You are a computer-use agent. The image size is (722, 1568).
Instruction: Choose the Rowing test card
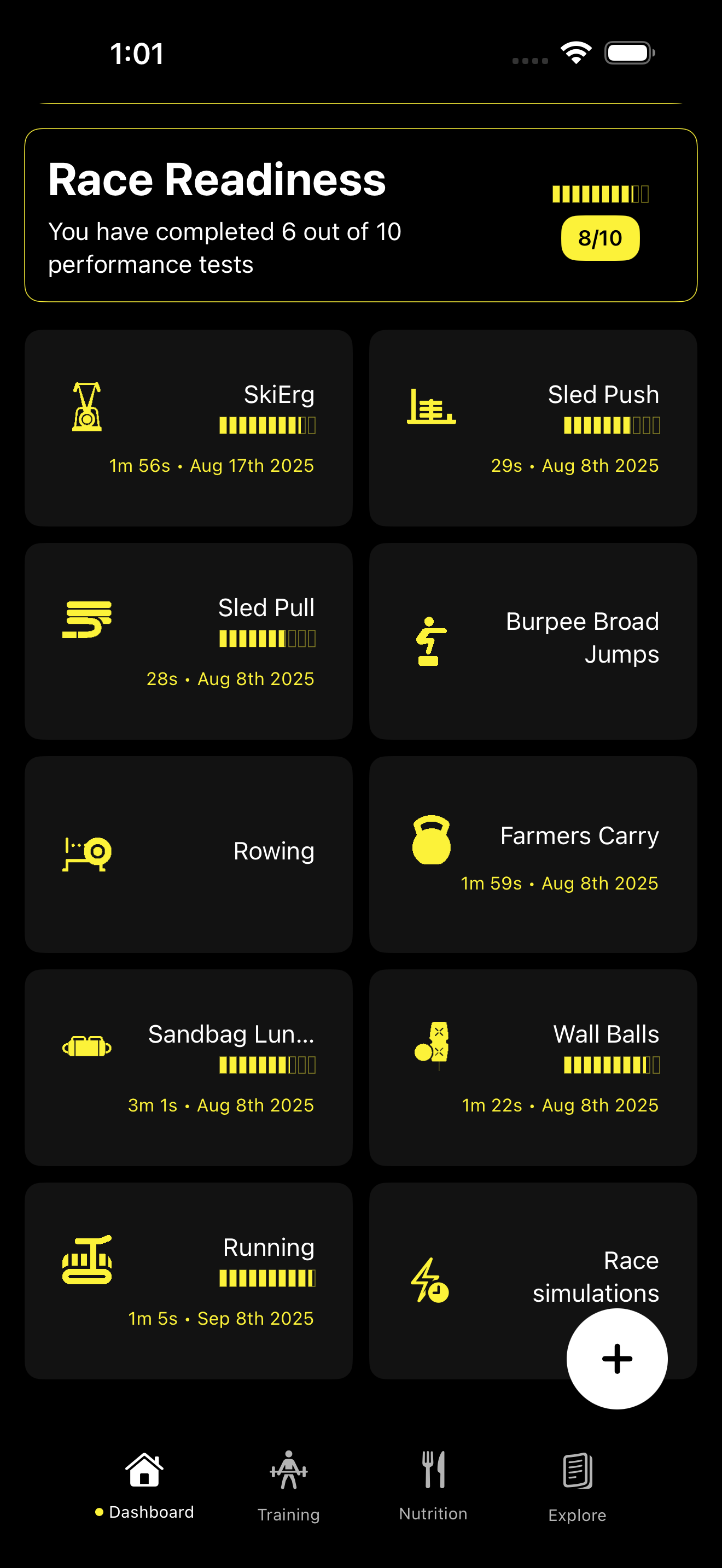pos(189,854)
